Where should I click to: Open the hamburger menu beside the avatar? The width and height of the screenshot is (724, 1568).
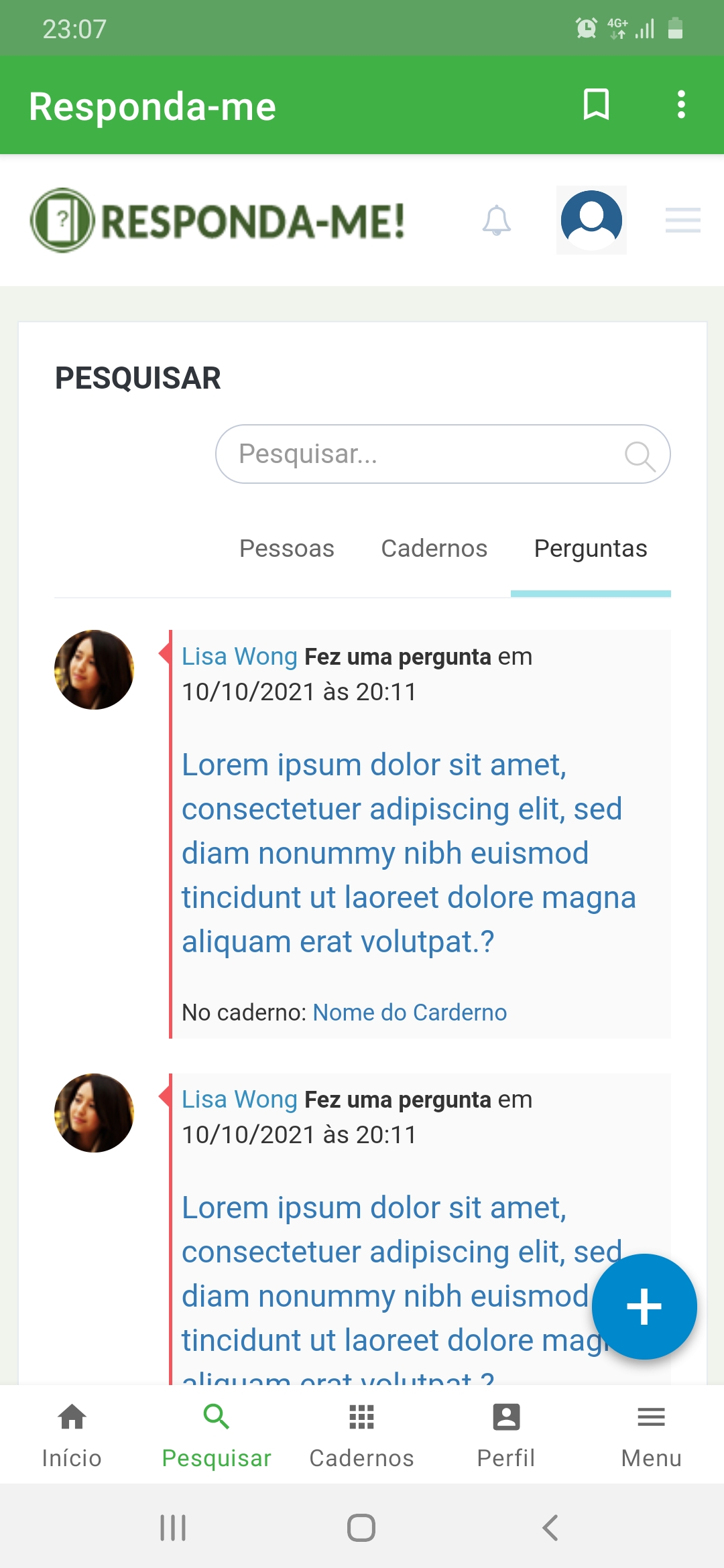click(683, 220)
